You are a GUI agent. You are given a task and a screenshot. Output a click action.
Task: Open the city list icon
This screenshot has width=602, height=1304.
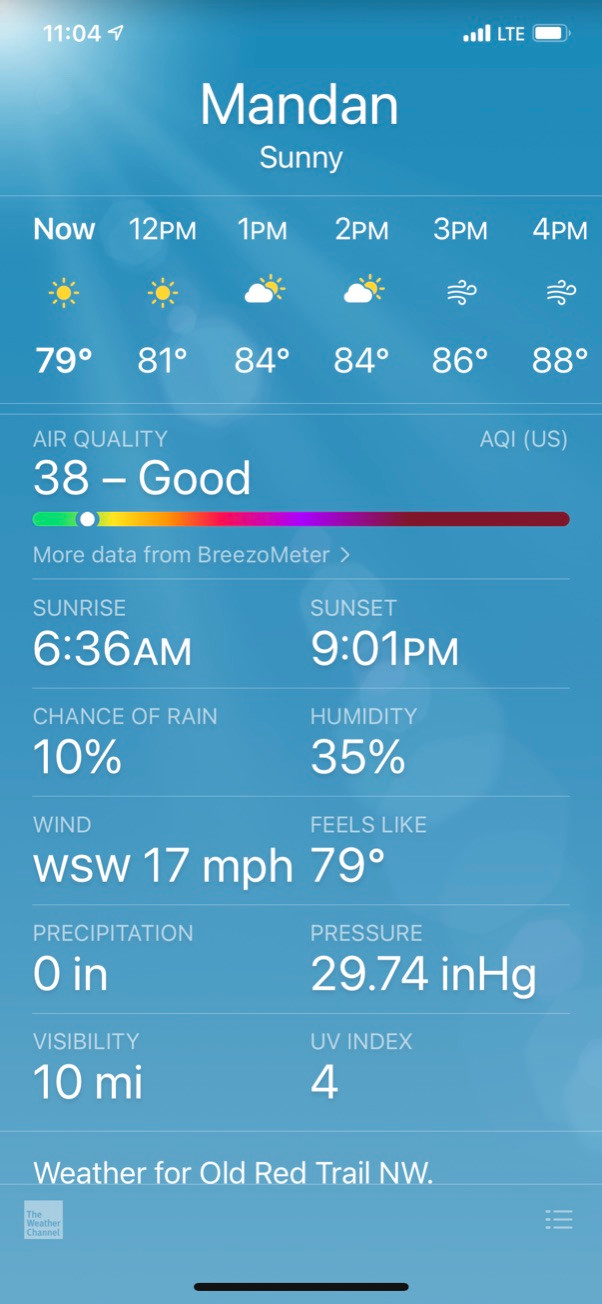559,1219
